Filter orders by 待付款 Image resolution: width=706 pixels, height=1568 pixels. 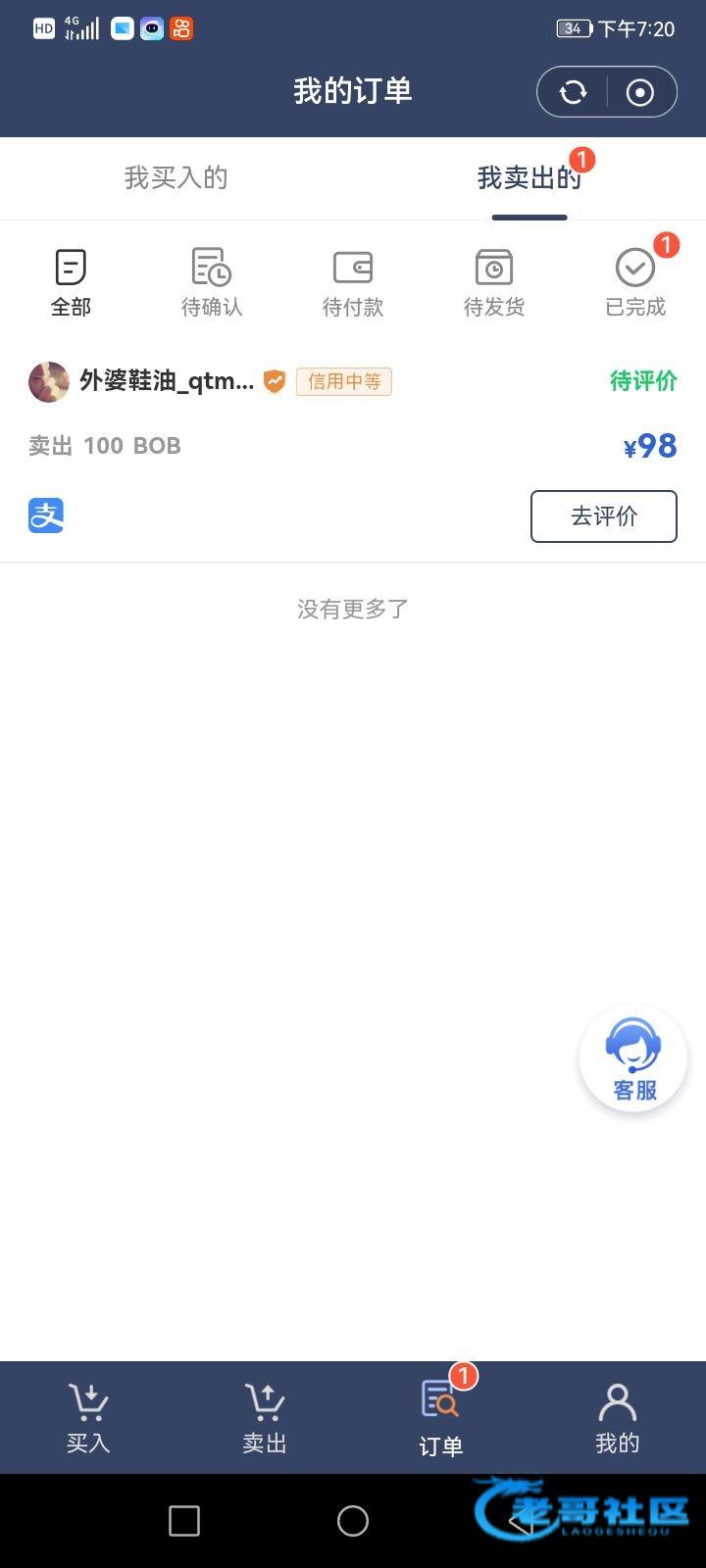pos(353,282)
